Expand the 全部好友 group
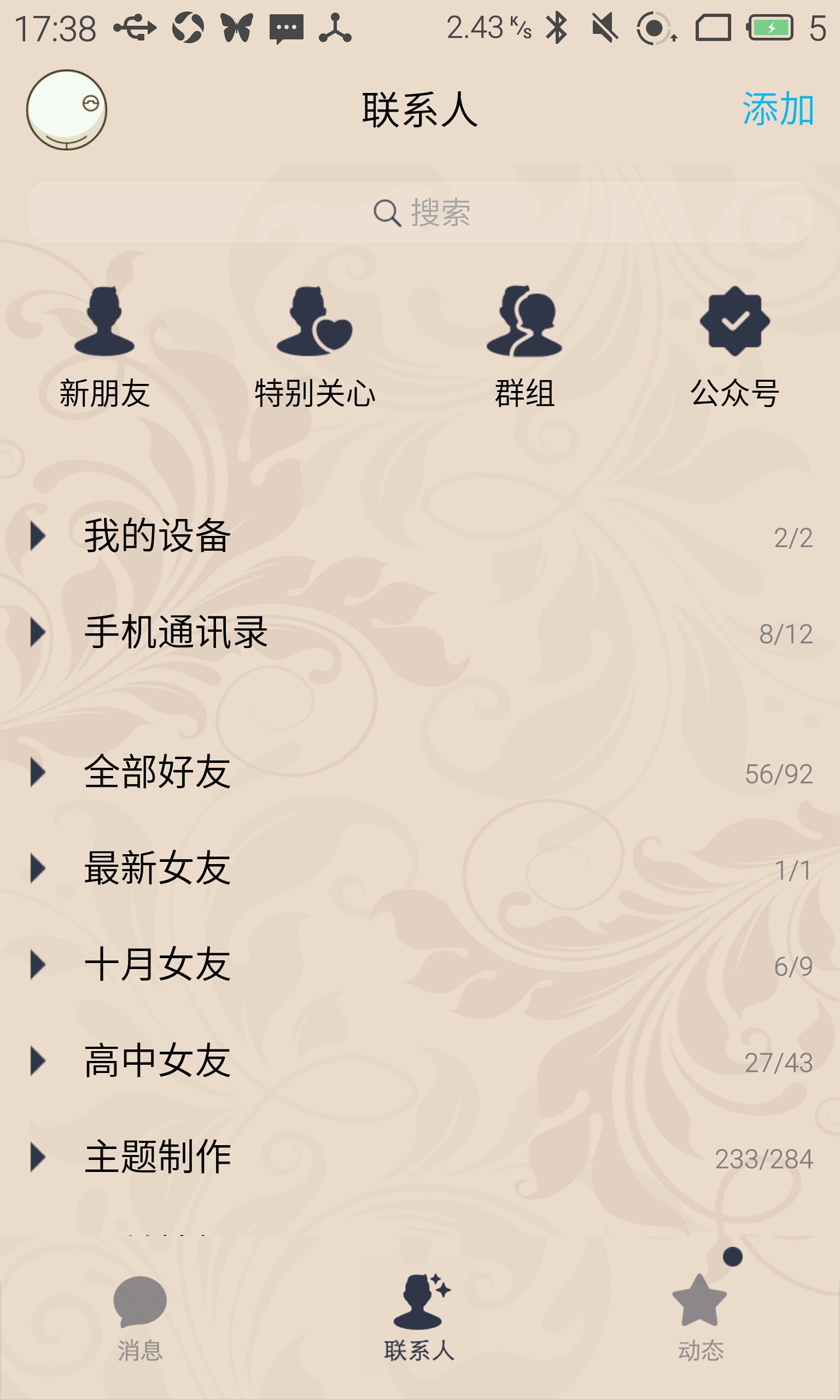 click(420, 772)
